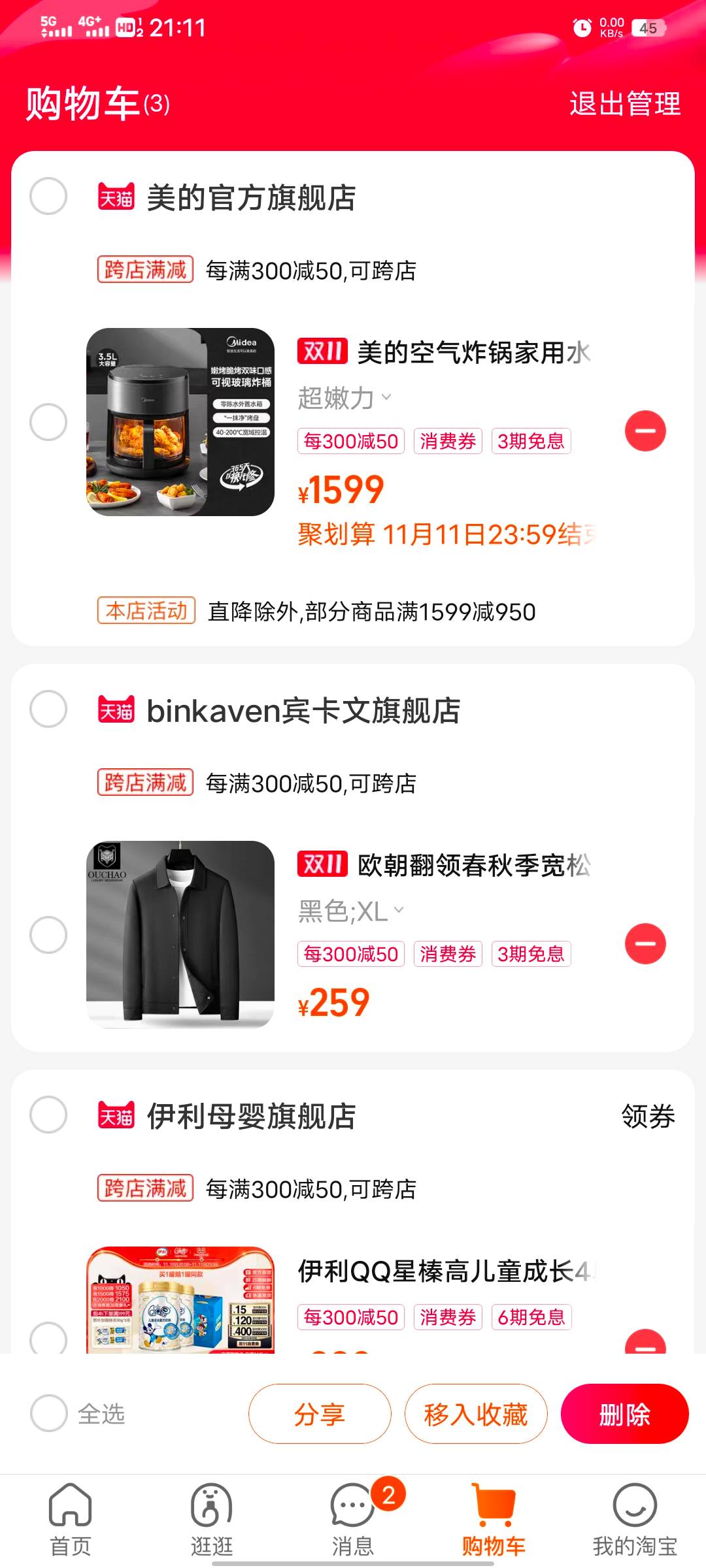Select all items from 美的官方旗舰店
The width and height of the screenshot is (706, 1568).
point(48,196)
